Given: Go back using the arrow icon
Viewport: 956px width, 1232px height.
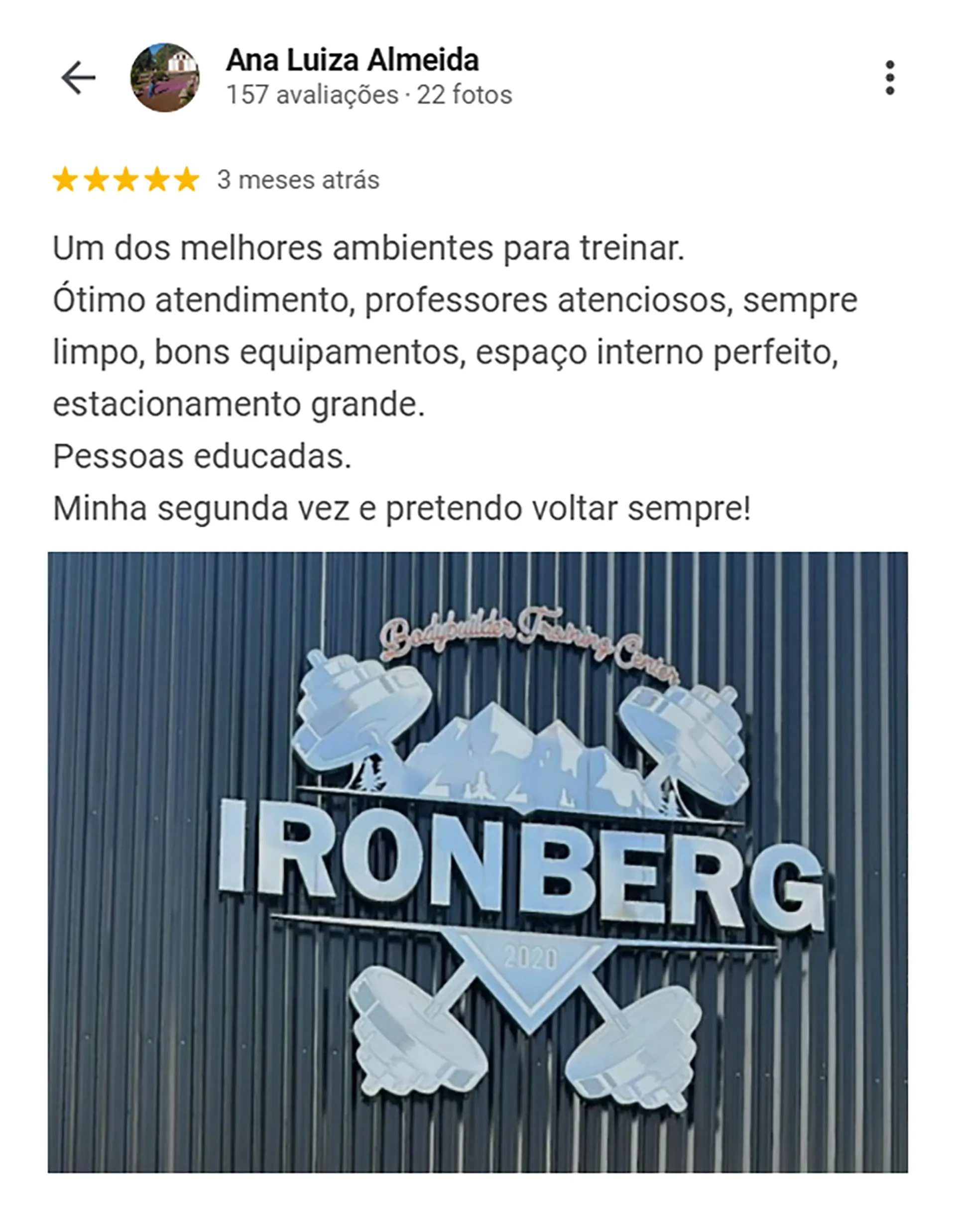Looking at the screenshot, I should [78, 77].
